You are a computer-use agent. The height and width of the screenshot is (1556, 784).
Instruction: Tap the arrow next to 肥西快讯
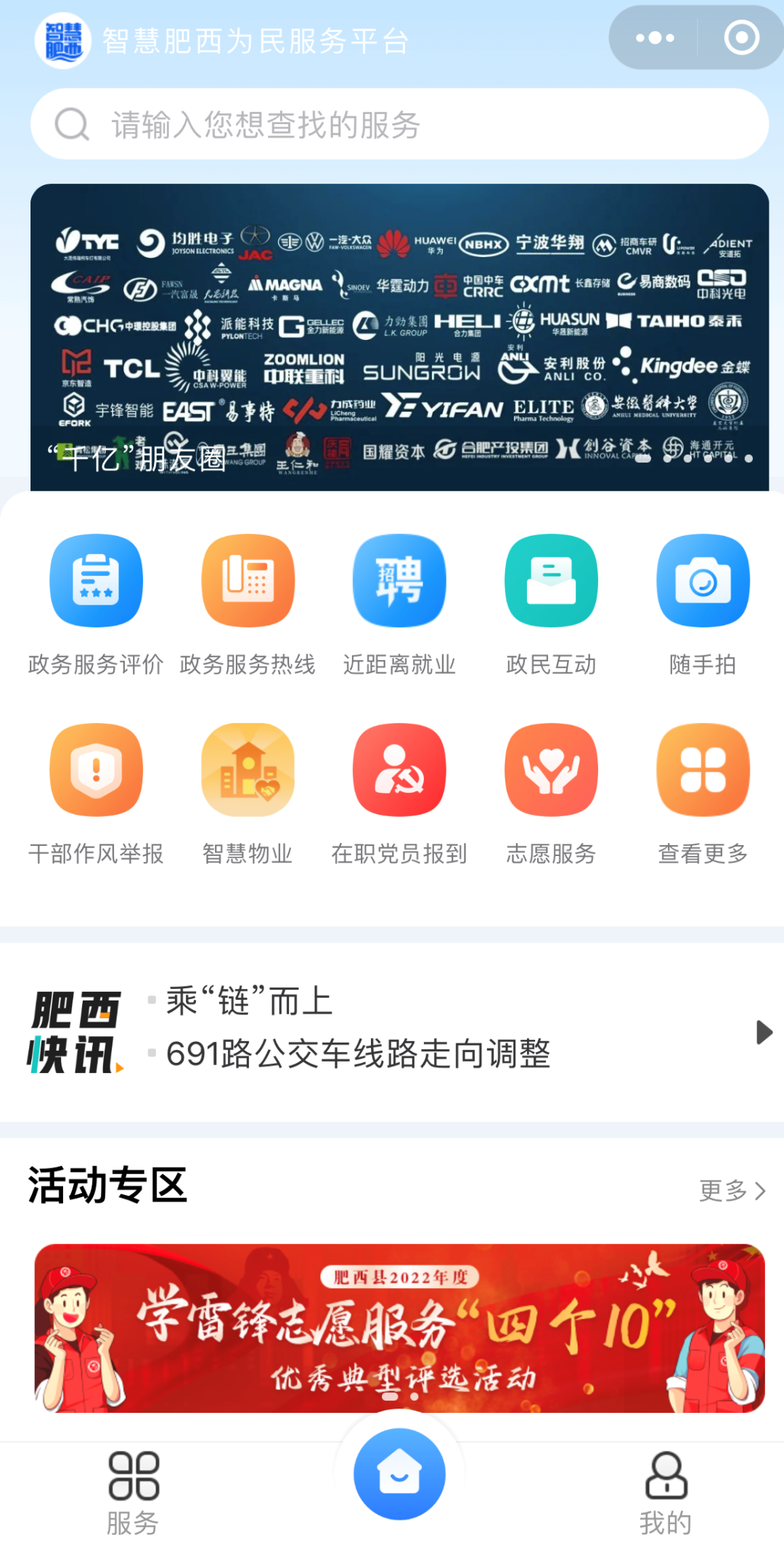(x=764, y=1032)
